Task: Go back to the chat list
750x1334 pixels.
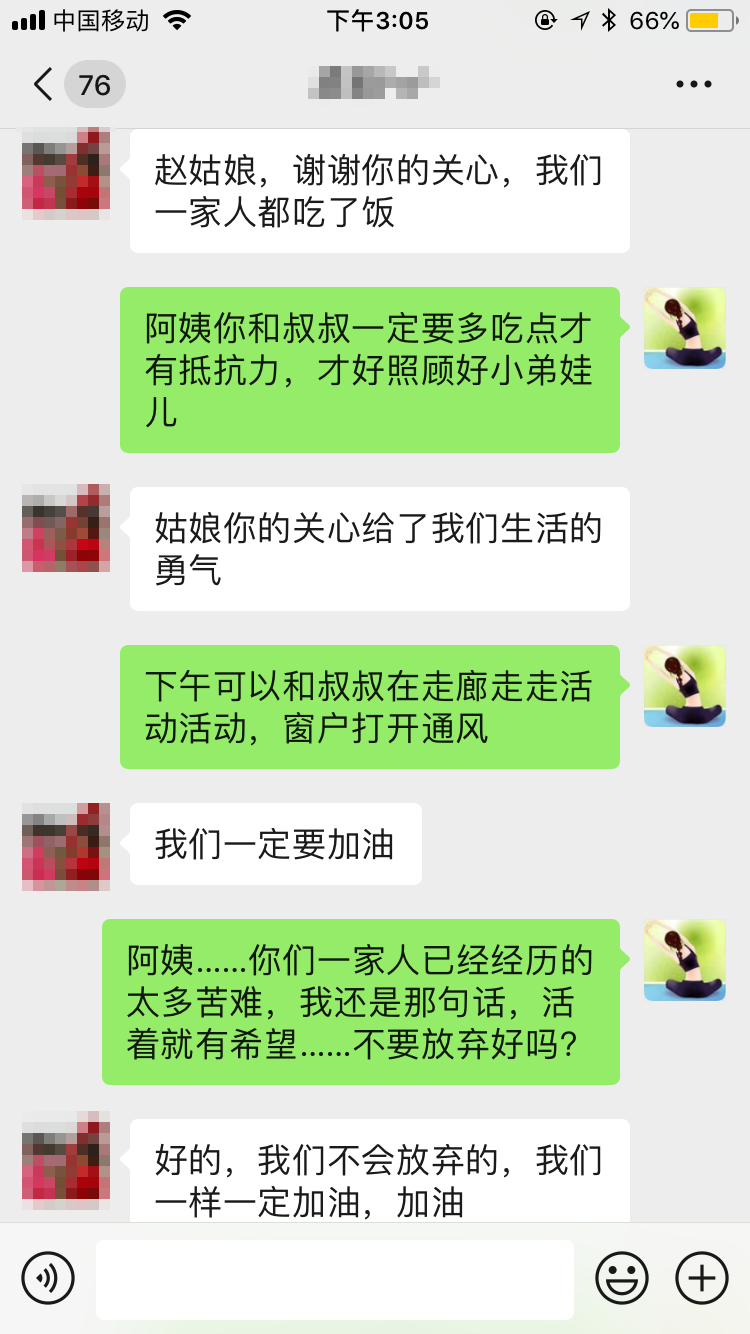Action: point(44,84)
